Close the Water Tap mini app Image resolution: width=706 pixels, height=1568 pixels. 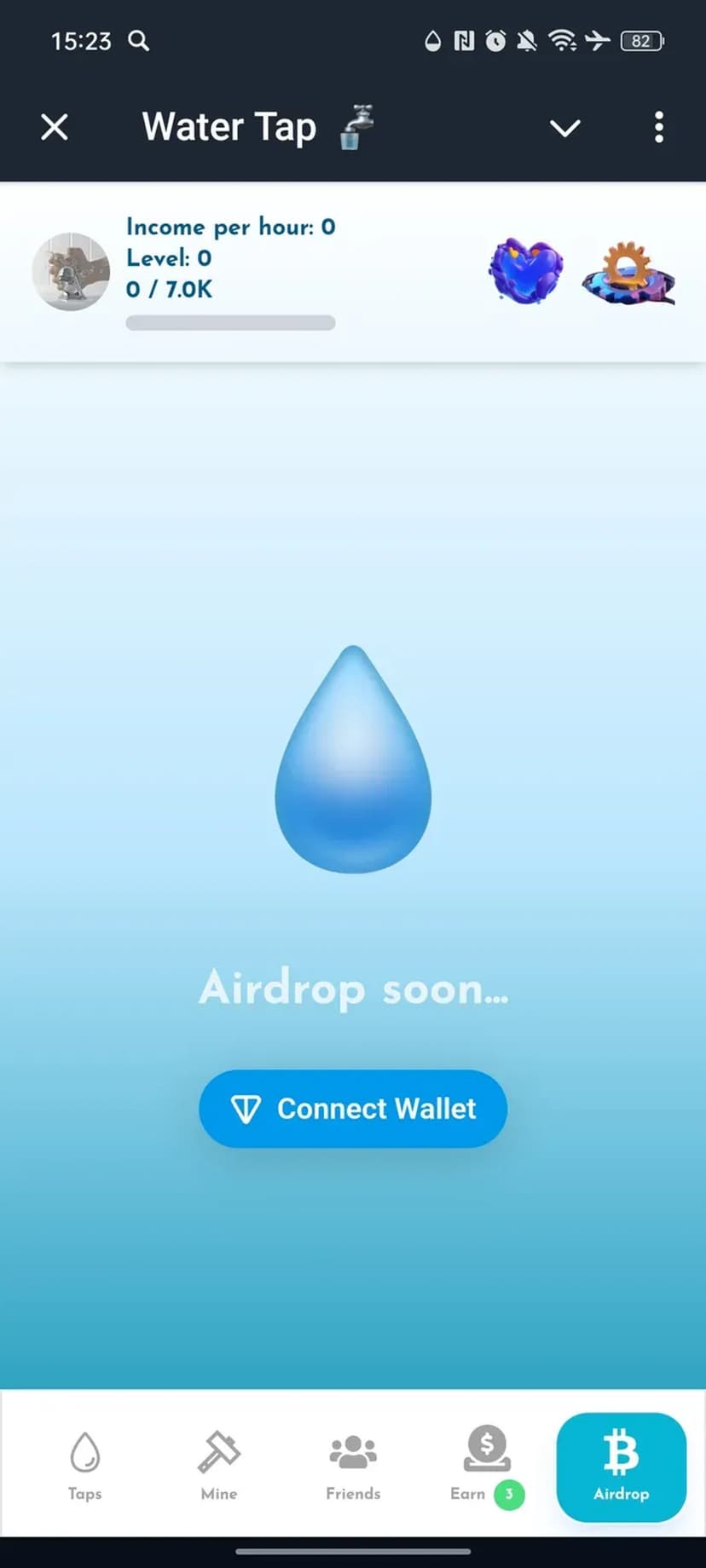(55, 128)
